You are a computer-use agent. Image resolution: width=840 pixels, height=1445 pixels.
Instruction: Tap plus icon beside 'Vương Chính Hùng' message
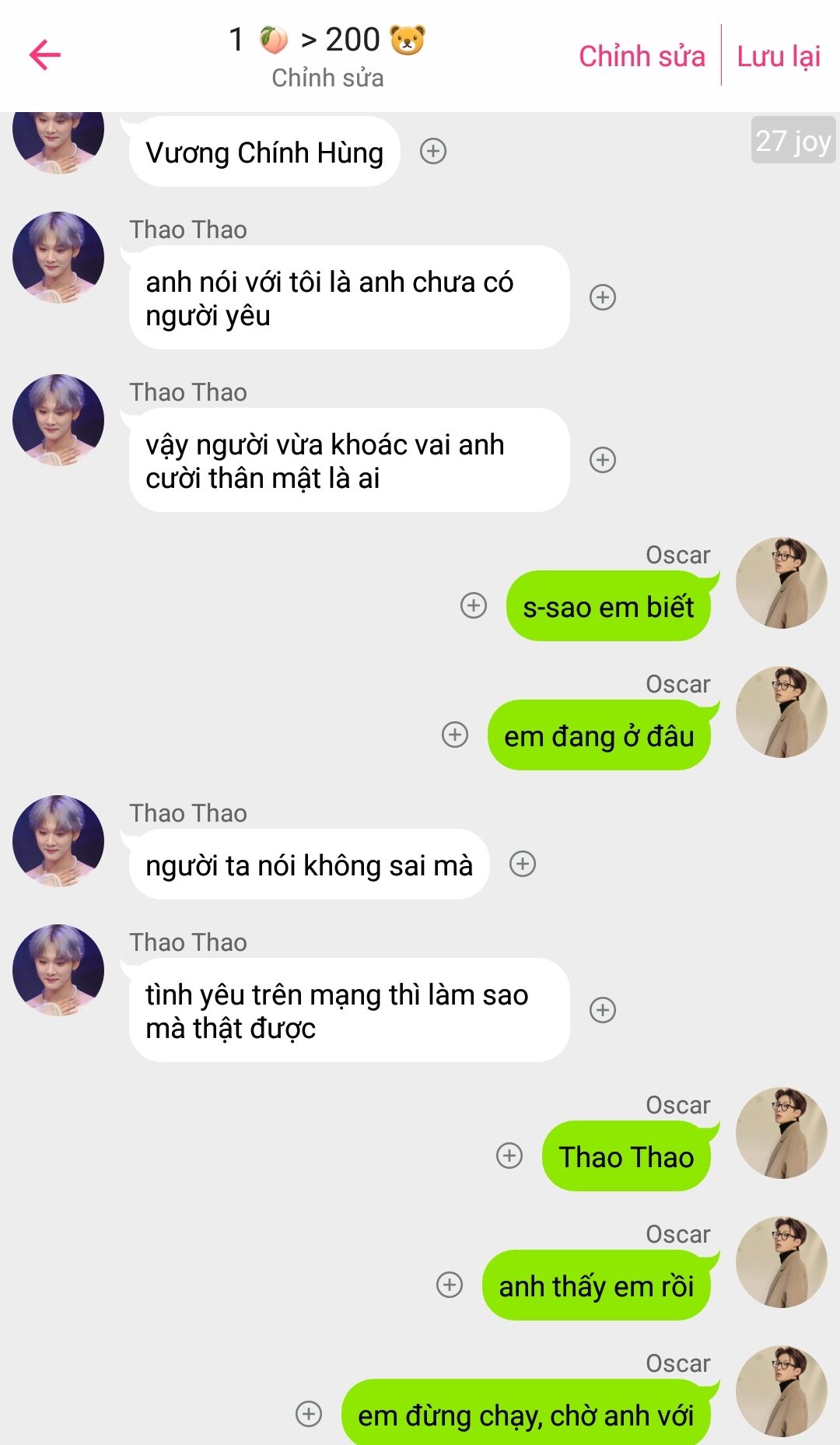click(433, 151)
